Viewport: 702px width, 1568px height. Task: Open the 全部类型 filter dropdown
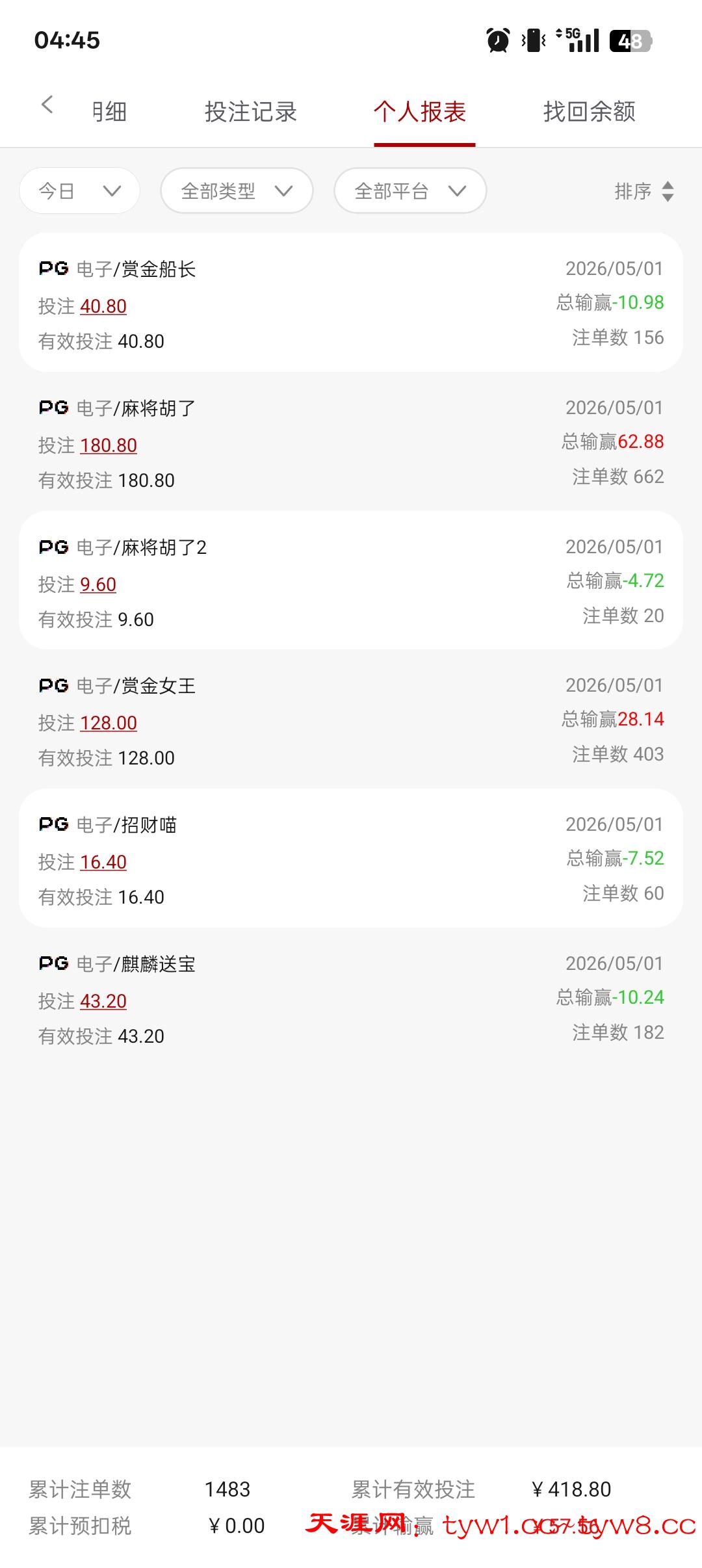pyautogui.click(x=237, y=190)
